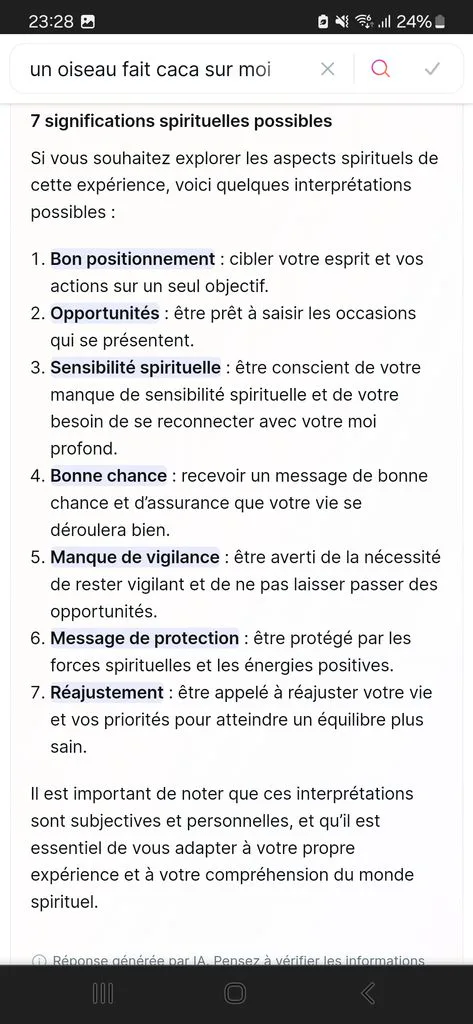Clear the search text with the X icon
This screenshot has width=473, height=1024.
(328, 69)
